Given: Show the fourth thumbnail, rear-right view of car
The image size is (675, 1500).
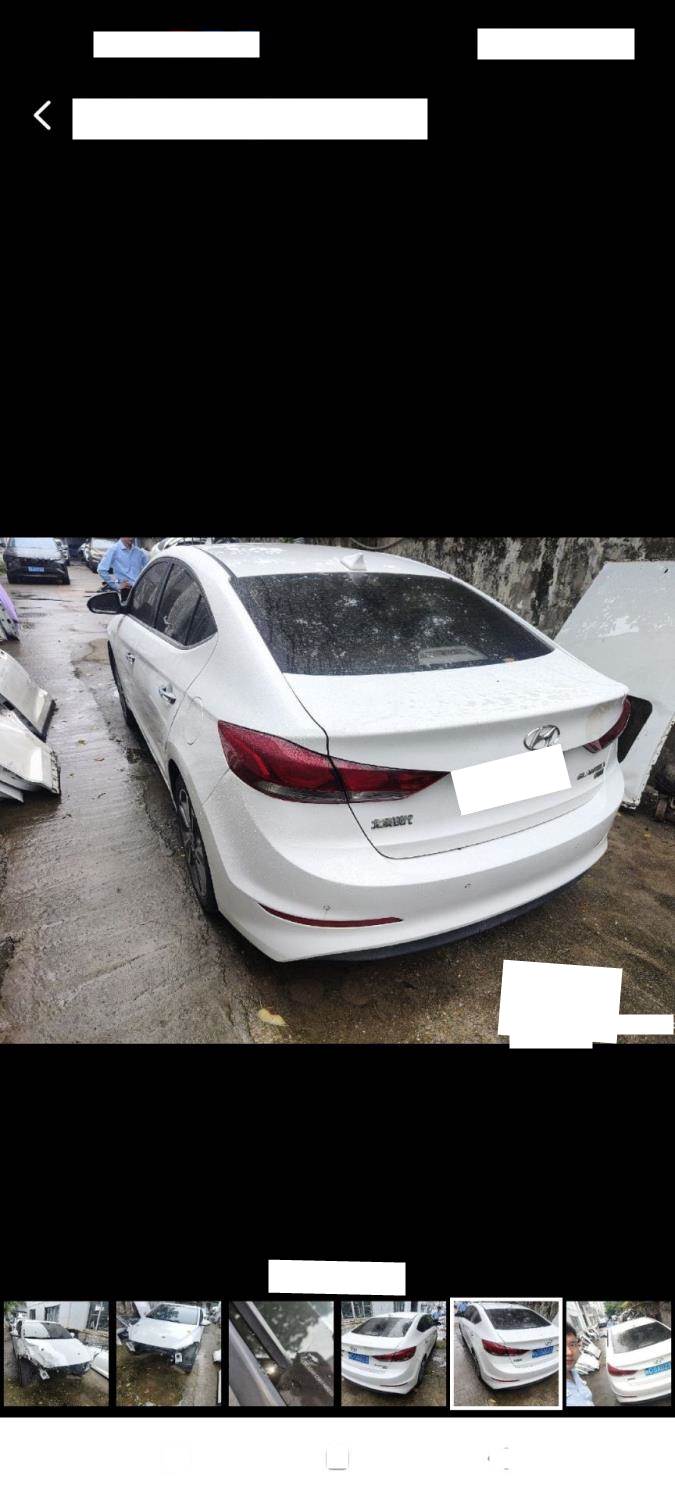Looking at the screenshot, I should coord(393,1354).
